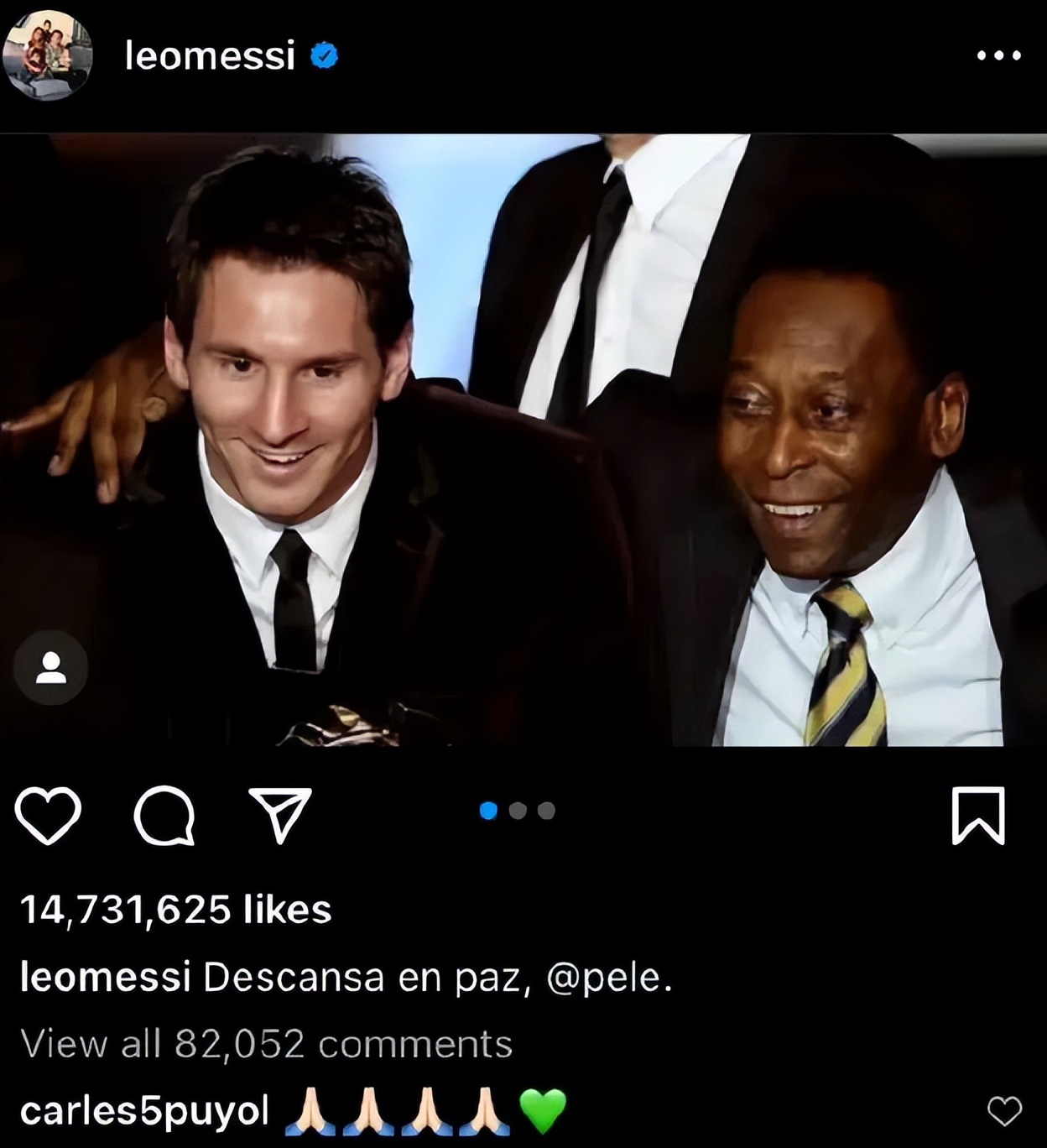Like carles5puyol's comment

[1004, 1111]
